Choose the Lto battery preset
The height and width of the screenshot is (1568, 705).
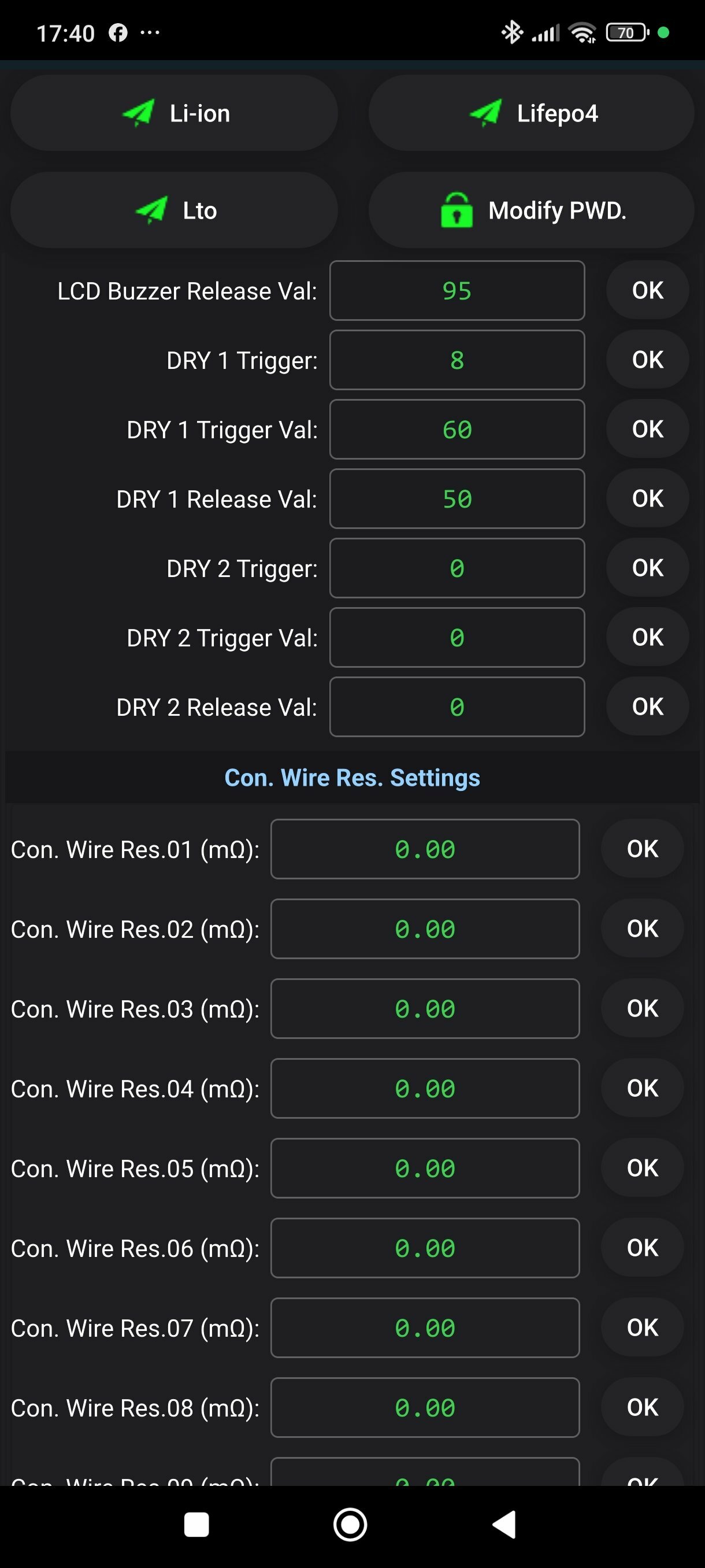tap(174, 210)
